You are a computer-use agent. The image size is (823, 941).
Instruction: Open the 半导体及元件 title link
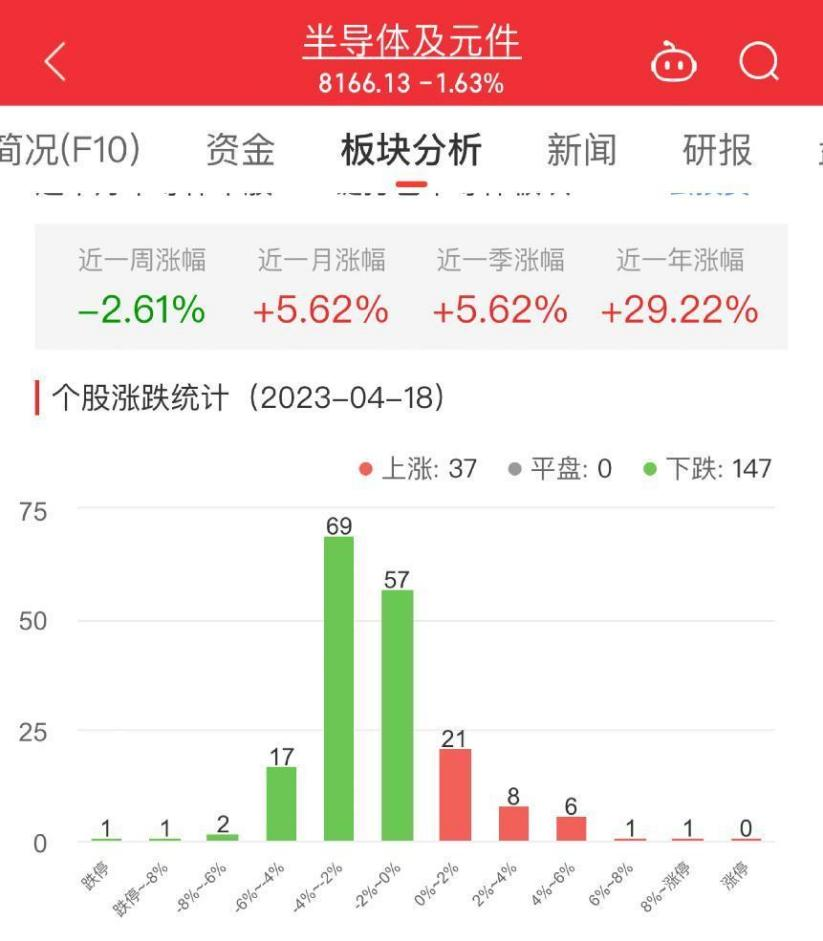click(x=411, y=42)
